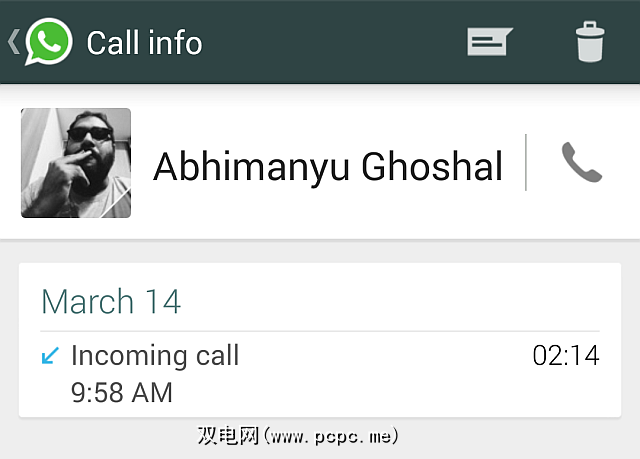
Task: Open Abhimanyu Ghoshal's profile picture
Action: (76, 163)
